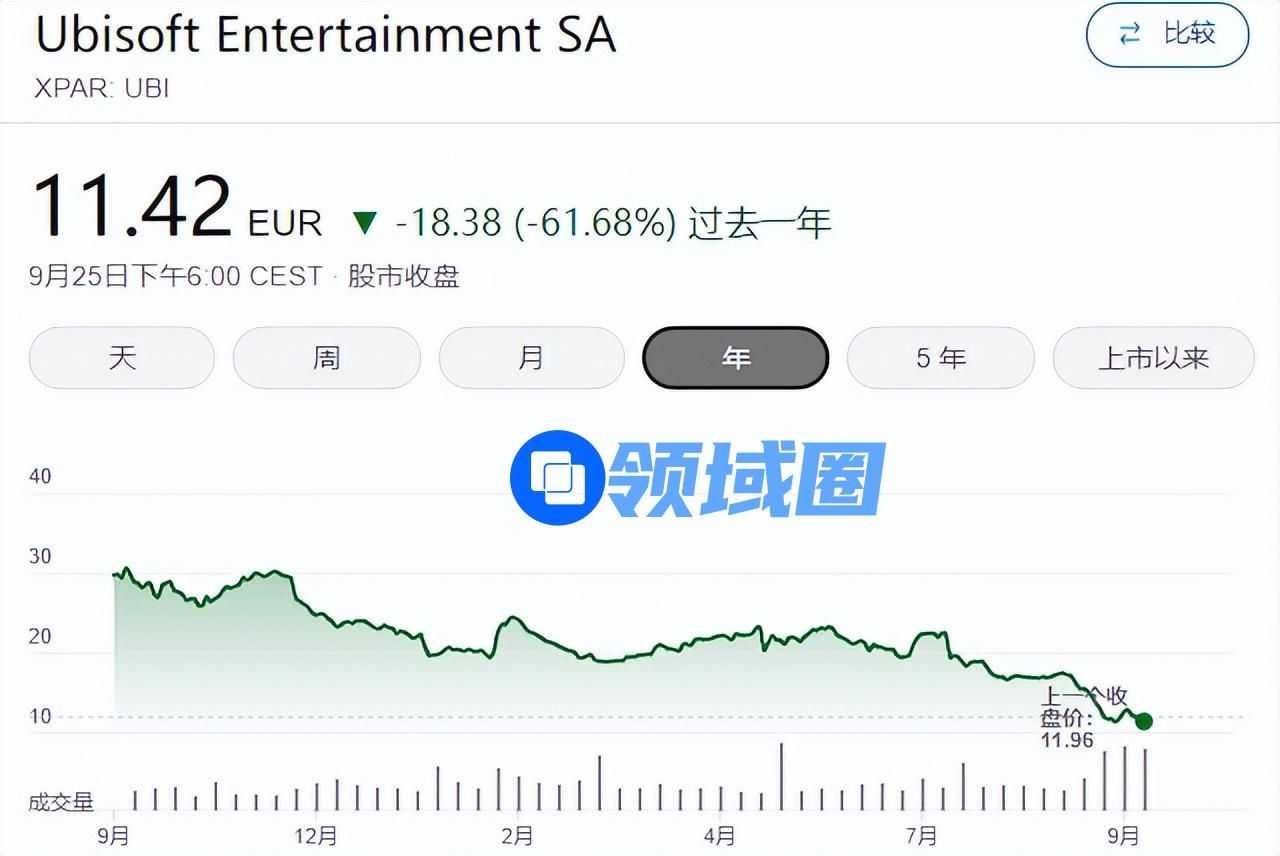Image resolution: width=1280 pixels, height=856 pixels.
Task: Select the 年 range chip
Action: tap(735, 358)
